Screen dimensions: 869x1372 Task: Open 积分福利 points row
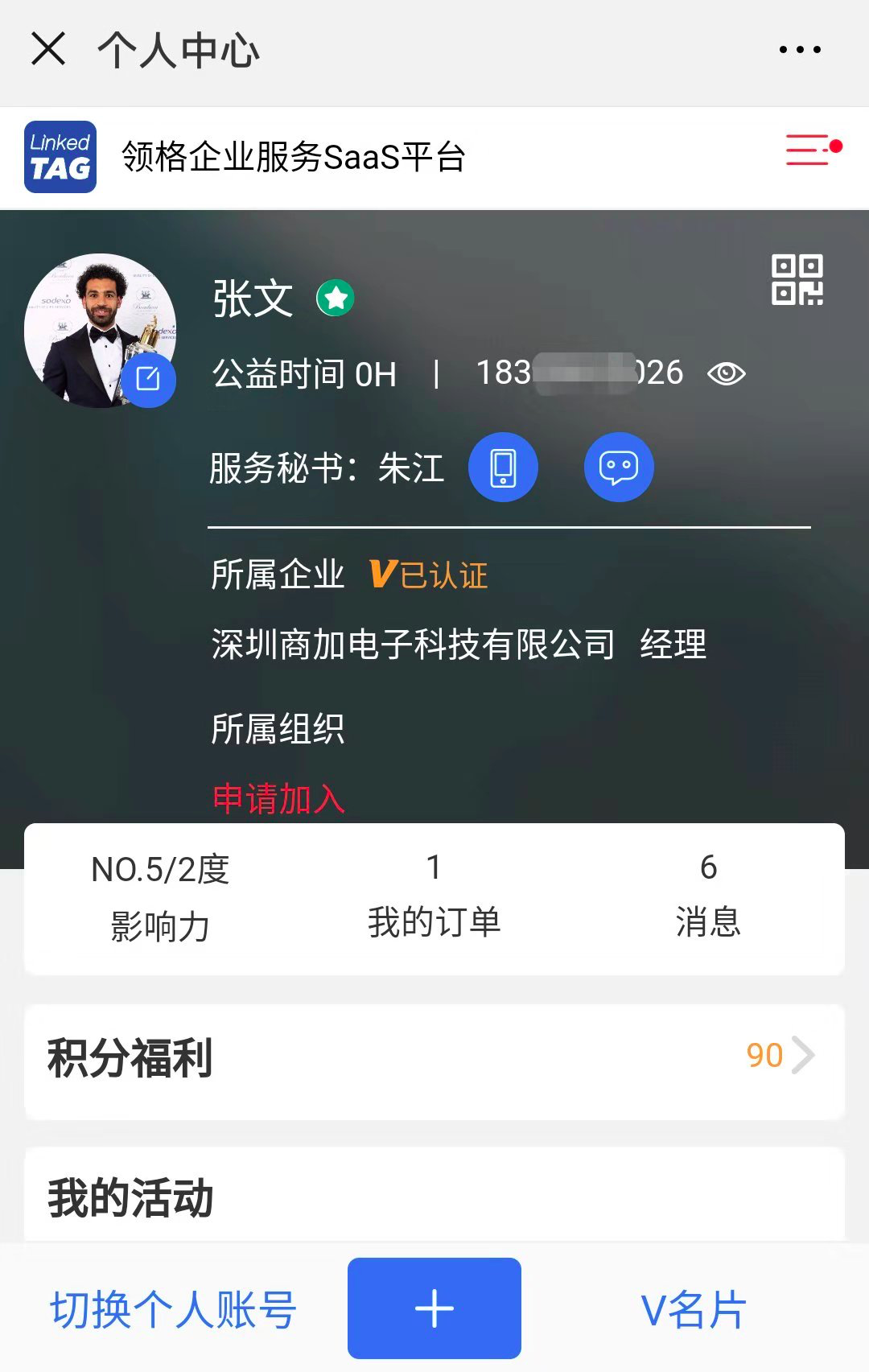(x=434, y=1058)
